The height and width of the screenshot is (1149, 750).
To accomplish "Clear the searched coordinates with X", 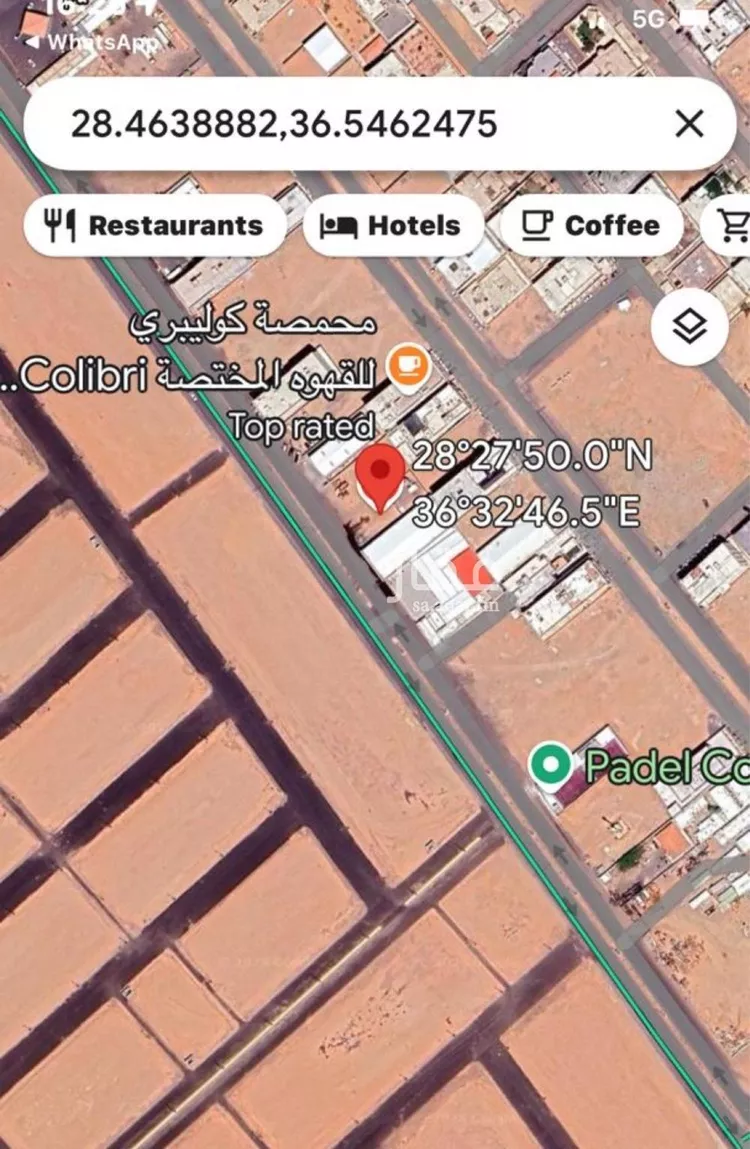I will [689, 124].
